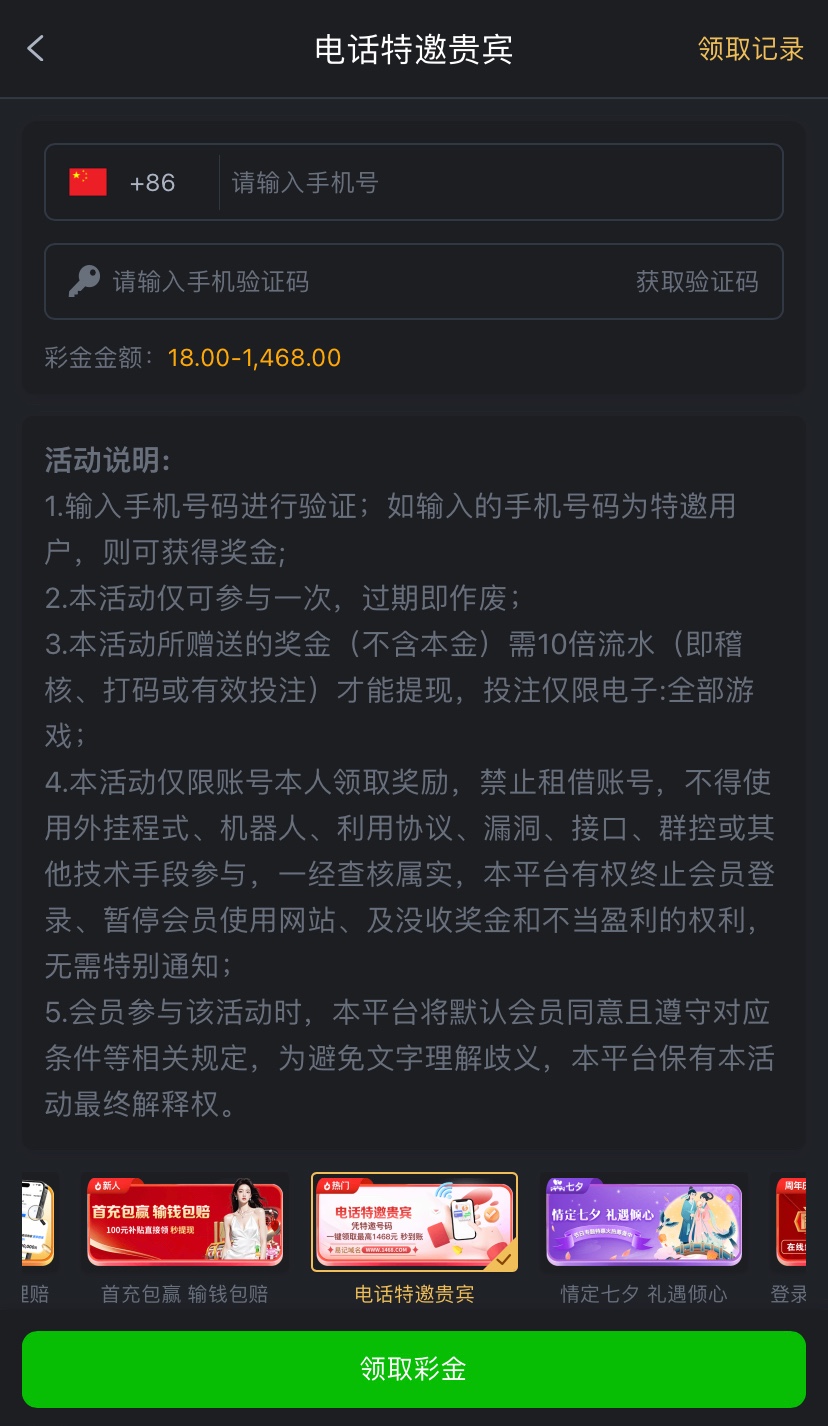Open the 情定七夕 礼遇倾心 promotion card

pos(644,1222)
